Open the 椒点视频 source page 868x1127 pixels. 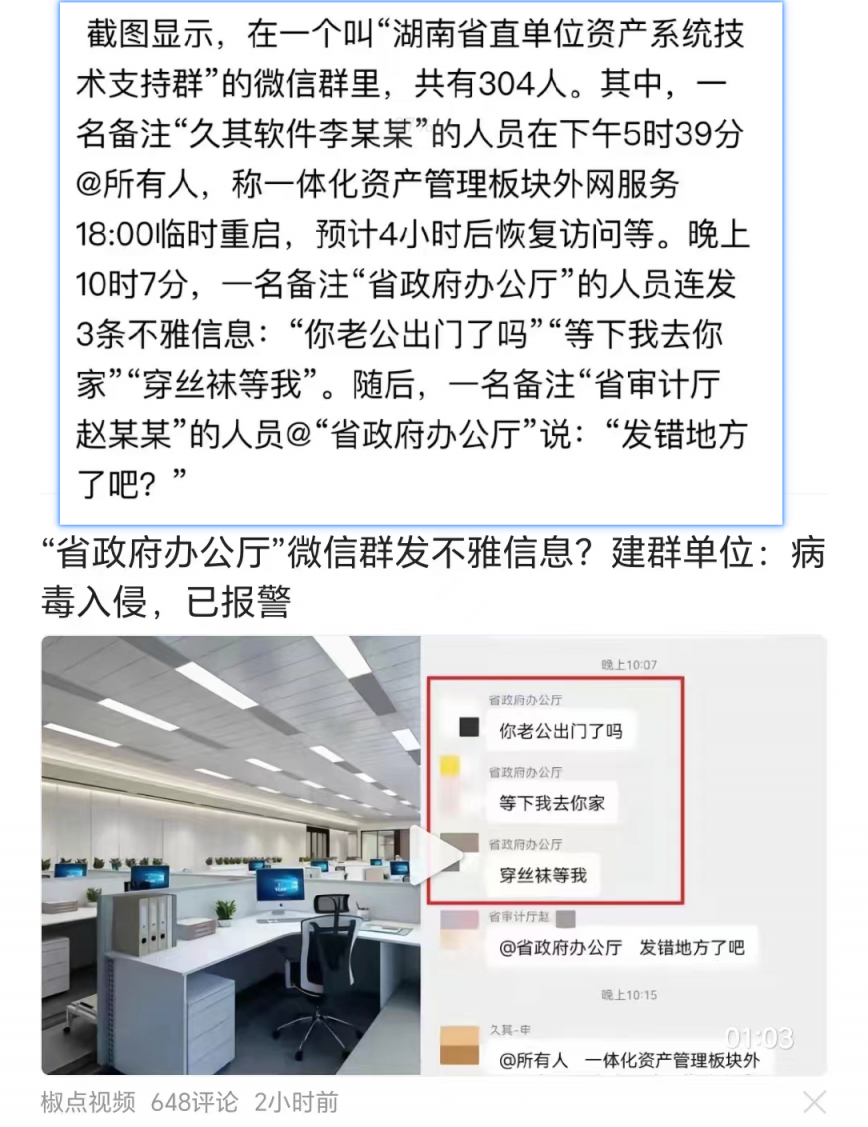coord(88,1102)
